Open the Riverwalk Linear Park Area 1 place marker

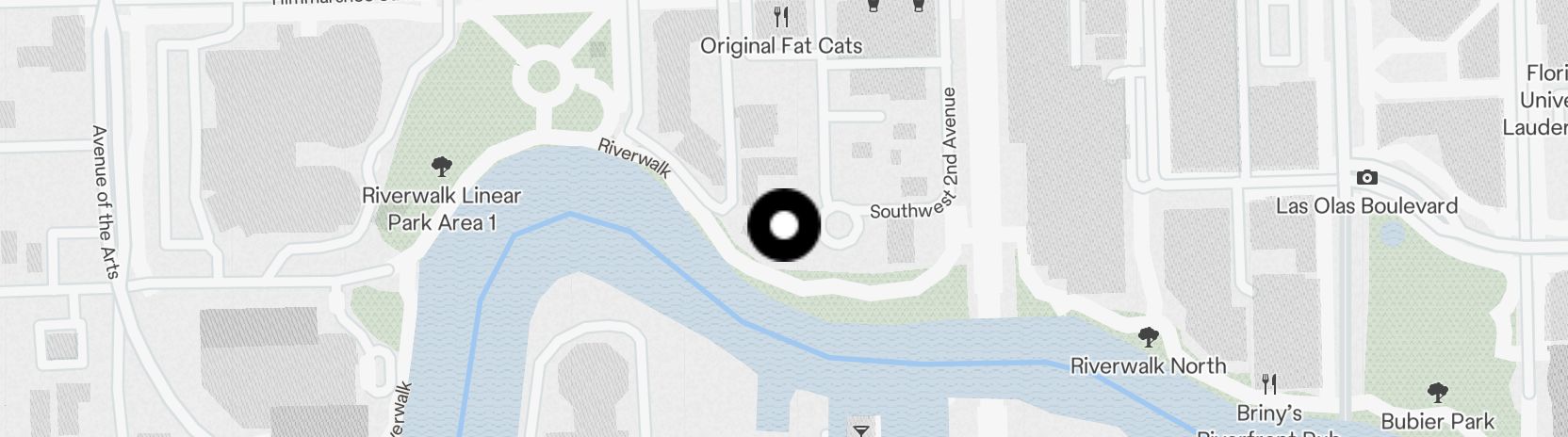(x=441, y=169)
